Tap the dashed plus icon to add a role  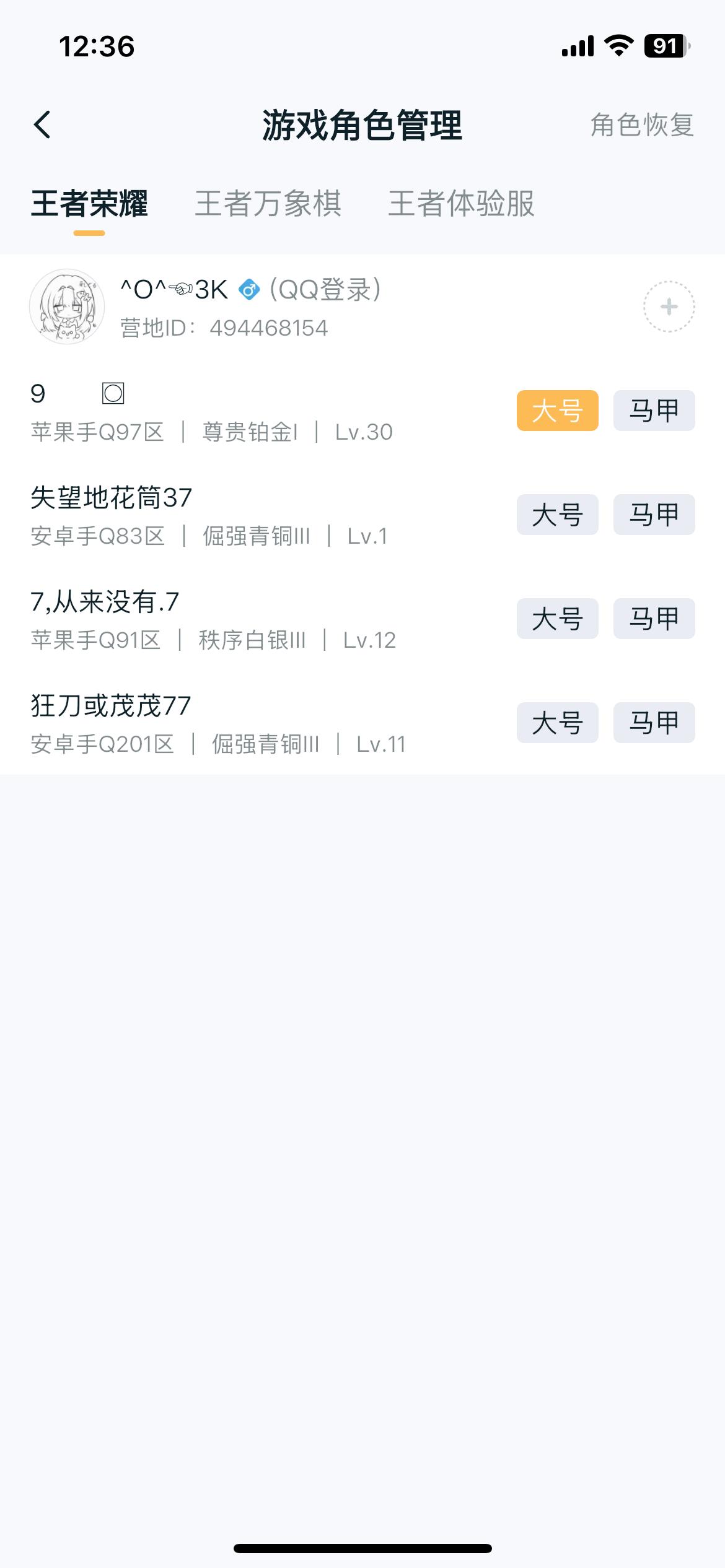click(x=668, y=307)
